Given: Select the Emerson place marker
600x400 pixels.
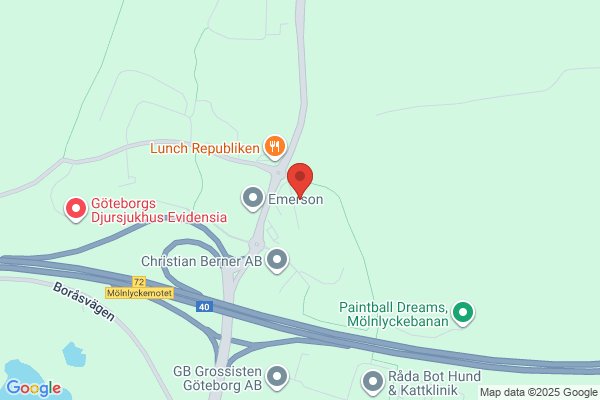Looking at the screenshot, I should [x=253, y=199].
